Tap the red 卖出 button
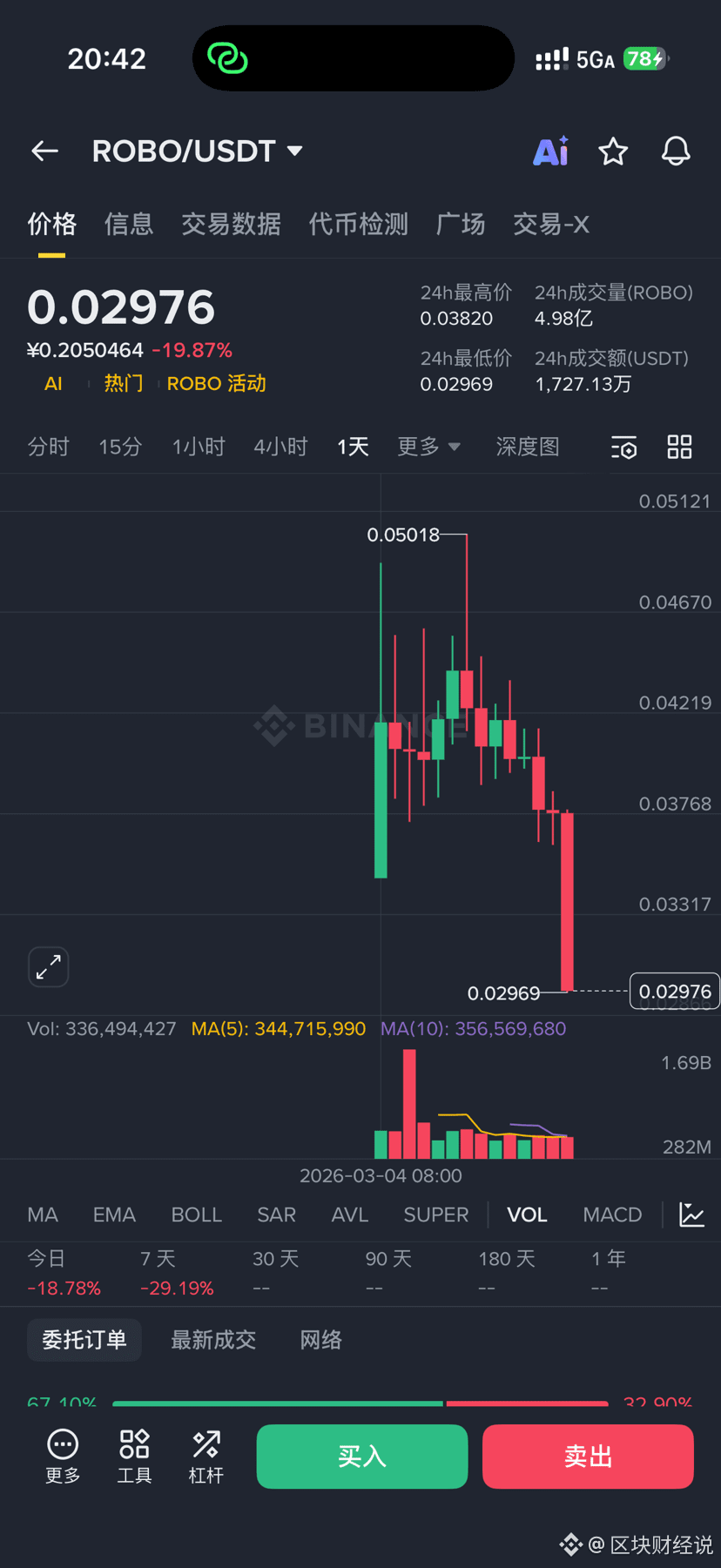This screenshot has height=1568, width=721. tap(588, 1457)
